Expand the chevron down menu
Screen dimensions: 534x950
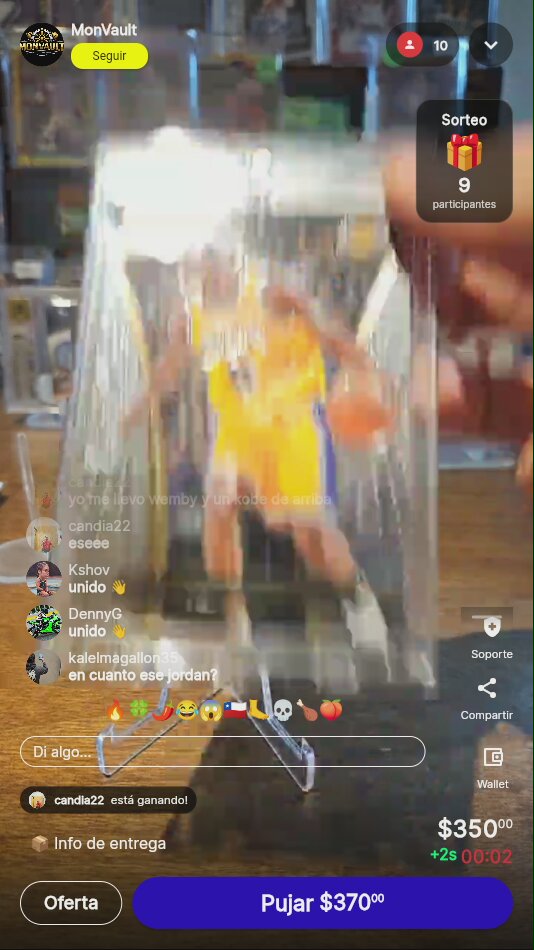(491, 45)
